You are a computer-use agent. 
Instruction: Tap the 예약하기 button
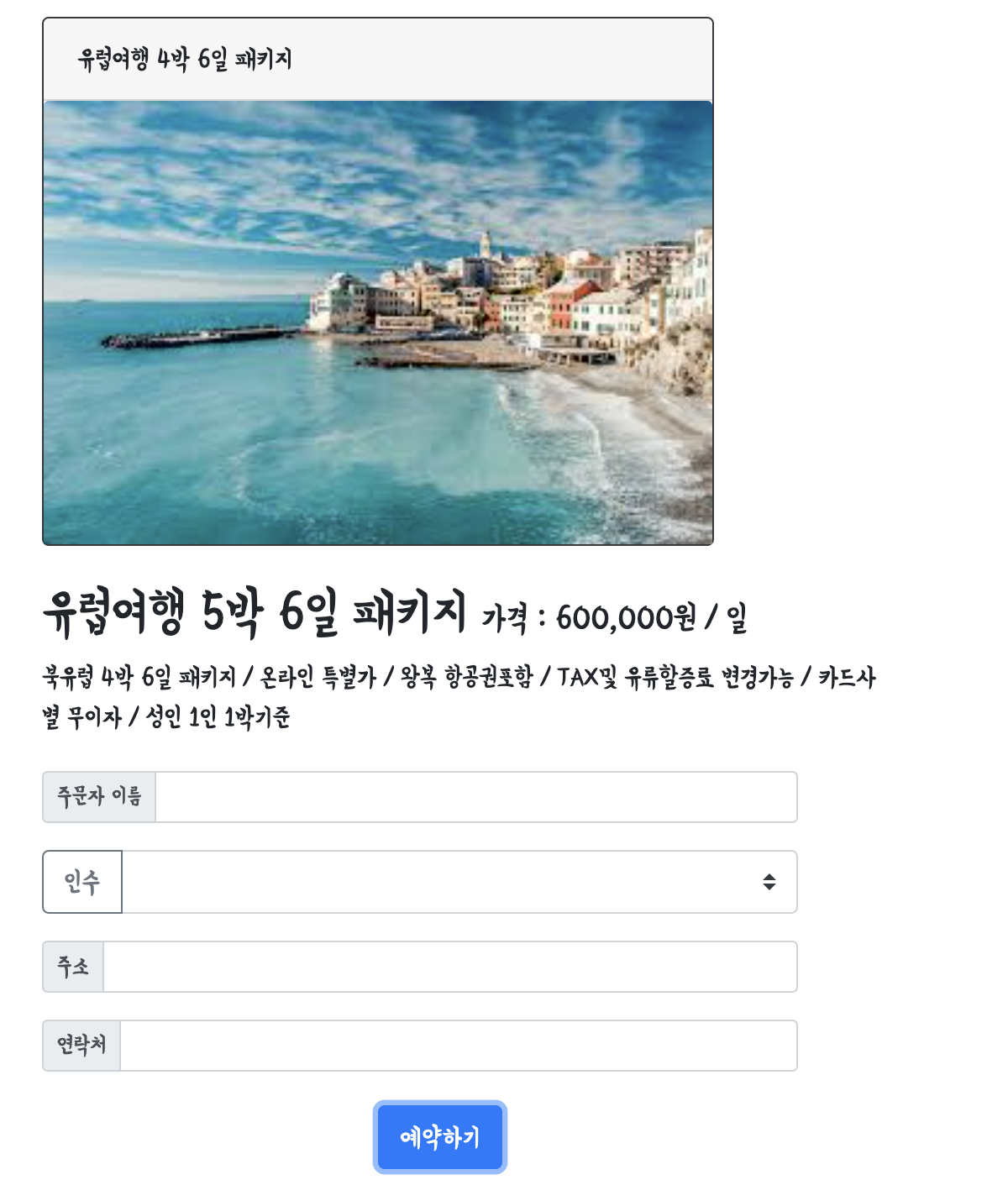pos(440,1137)
